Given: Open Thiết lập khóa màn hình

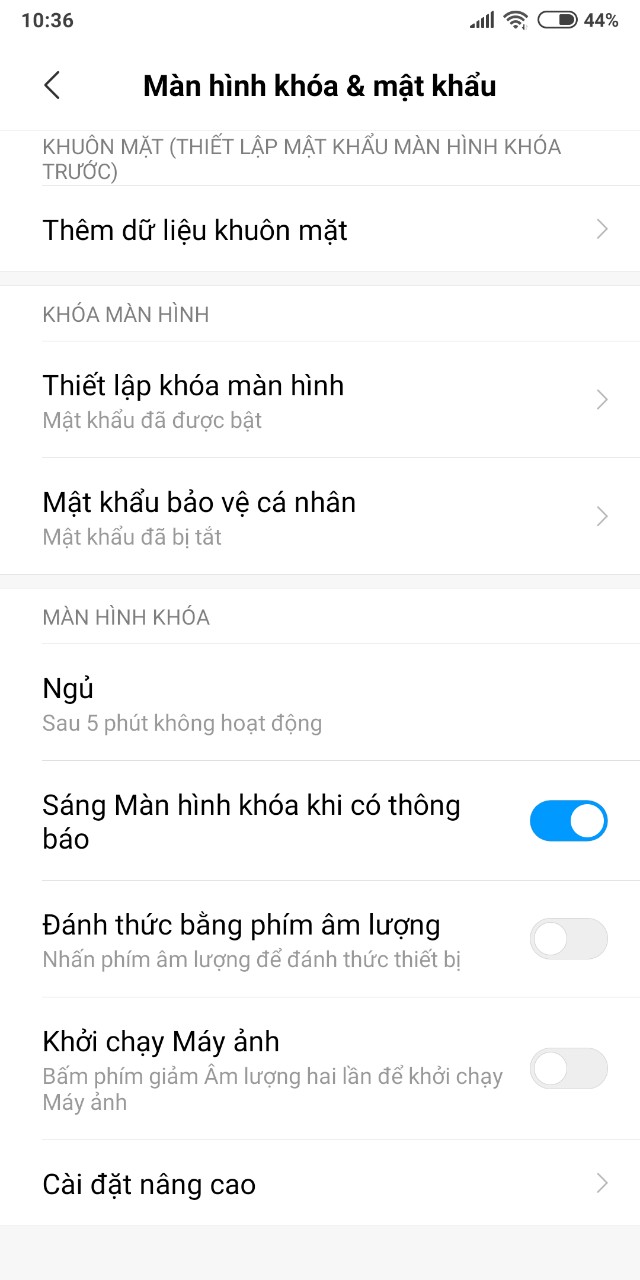Looking at the screenshot, I should point(320,400).
